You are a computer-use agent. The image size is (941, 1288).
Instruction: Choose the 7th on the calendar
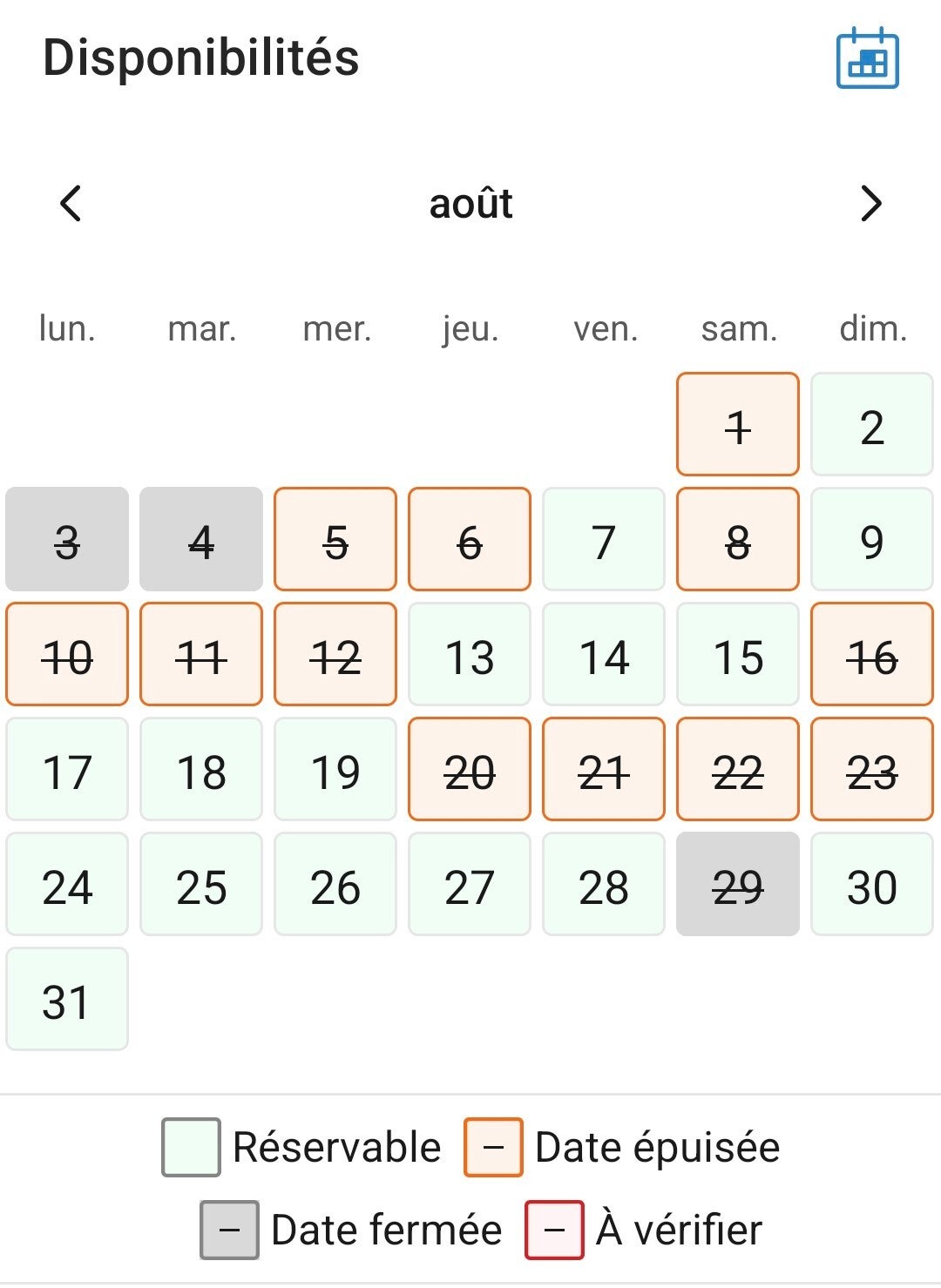[604, 539]
